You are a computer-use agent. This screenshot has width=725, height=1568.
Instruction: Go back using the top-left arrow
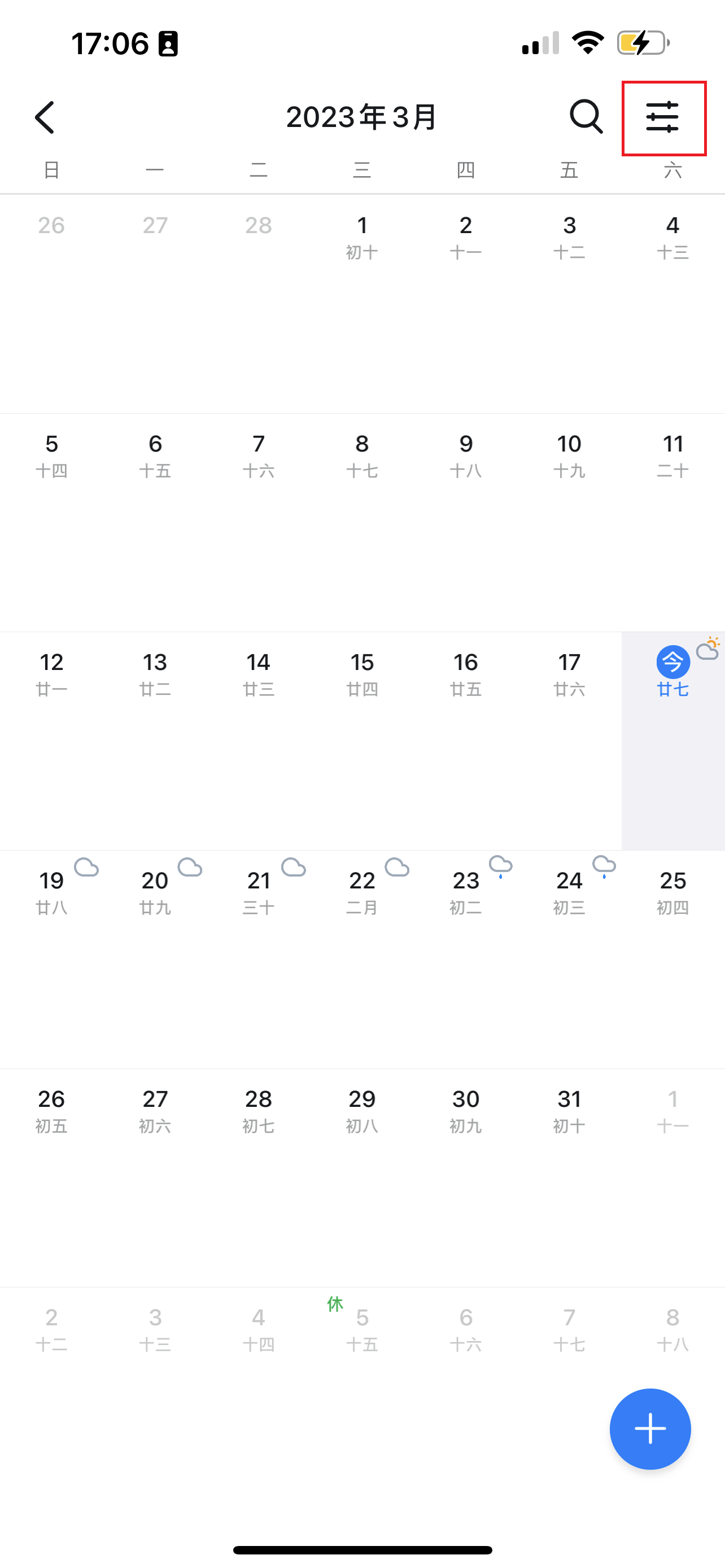pos(45,117)
